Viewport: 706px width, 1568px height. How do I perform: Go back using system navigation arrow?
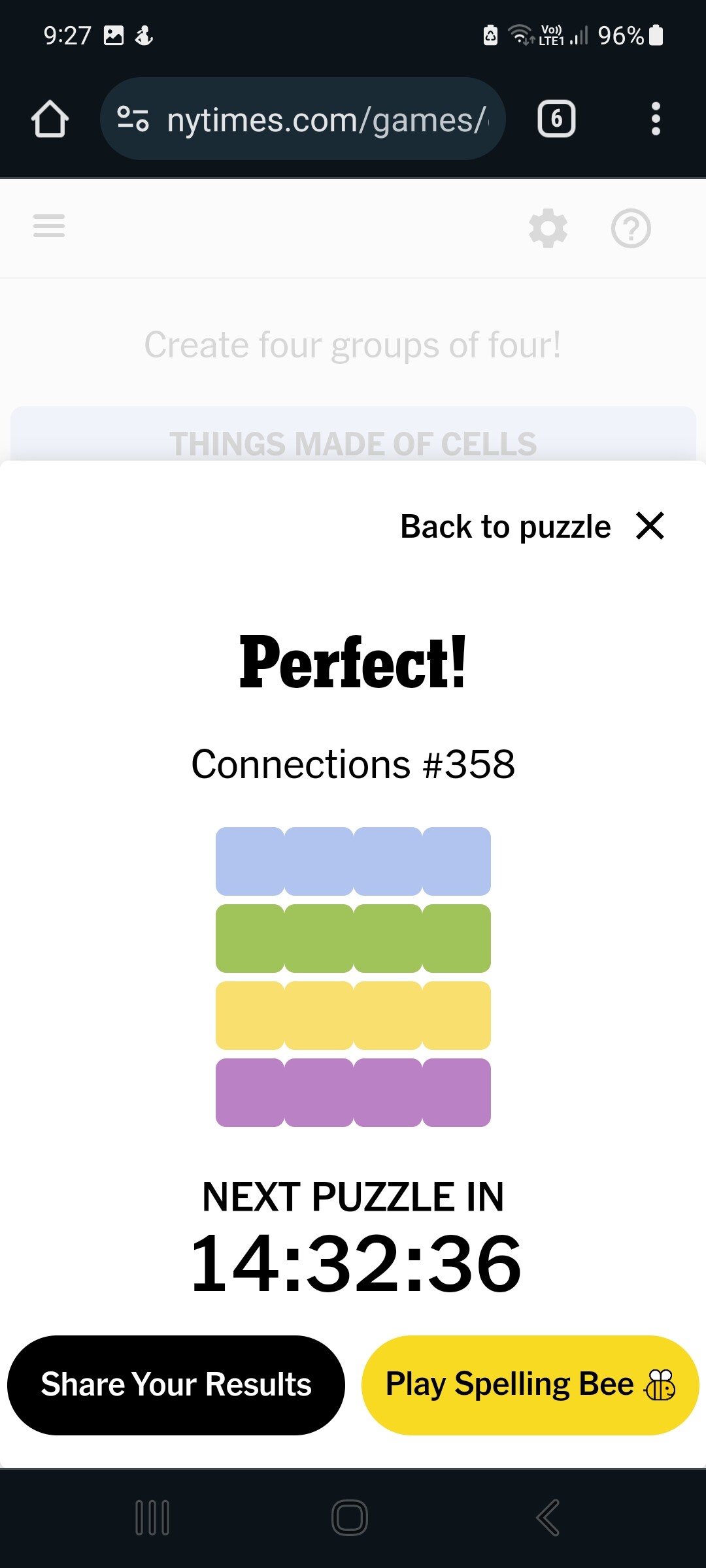pyautogui.click(x=548, y=1517)
